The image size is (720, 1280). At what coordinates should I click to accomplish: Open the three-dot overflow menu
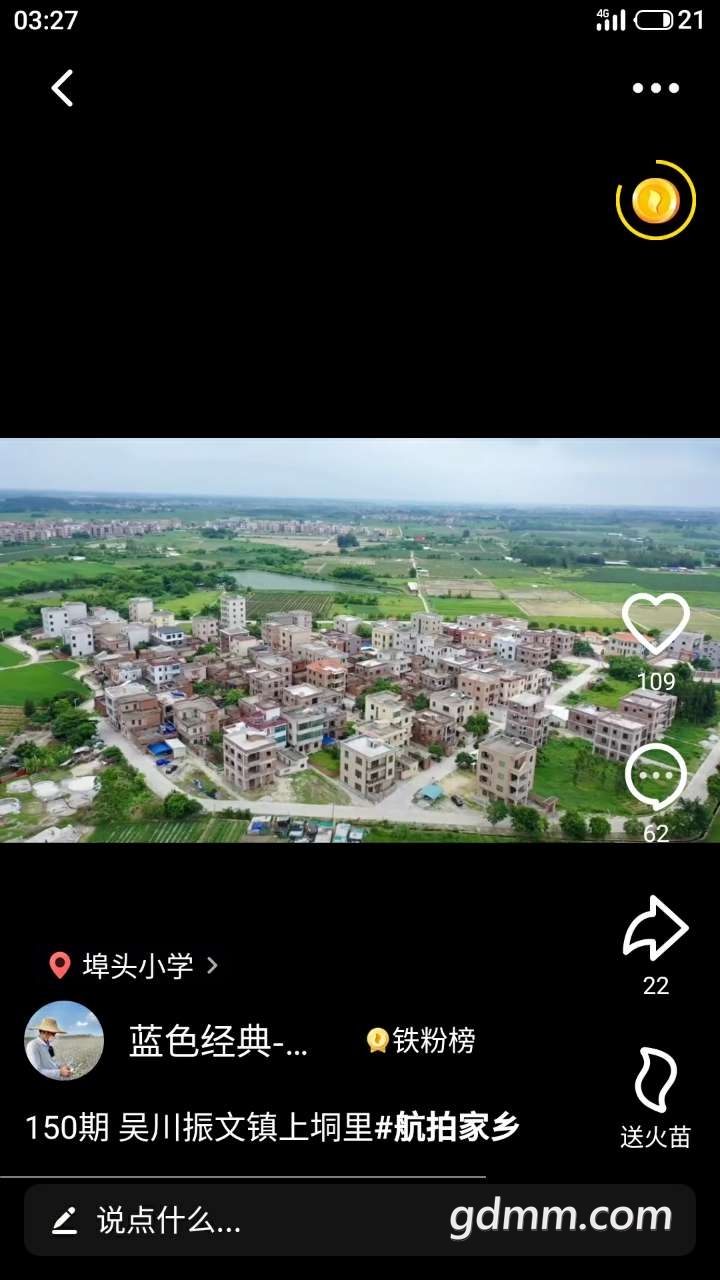point(655,88)
